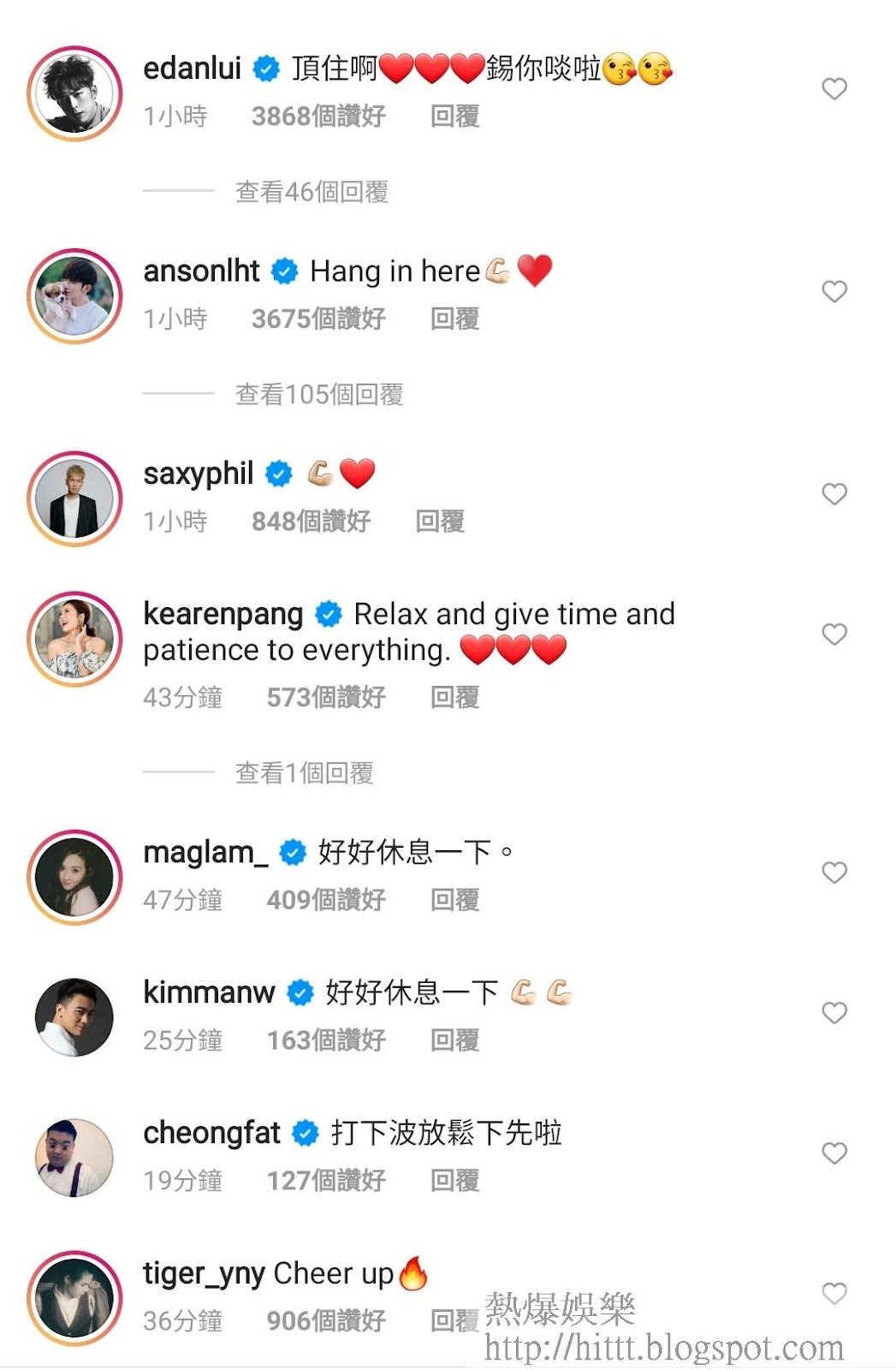896x1370 pixels.
Task: Like saxyphil's comment
Action: [x=834, y=494]
